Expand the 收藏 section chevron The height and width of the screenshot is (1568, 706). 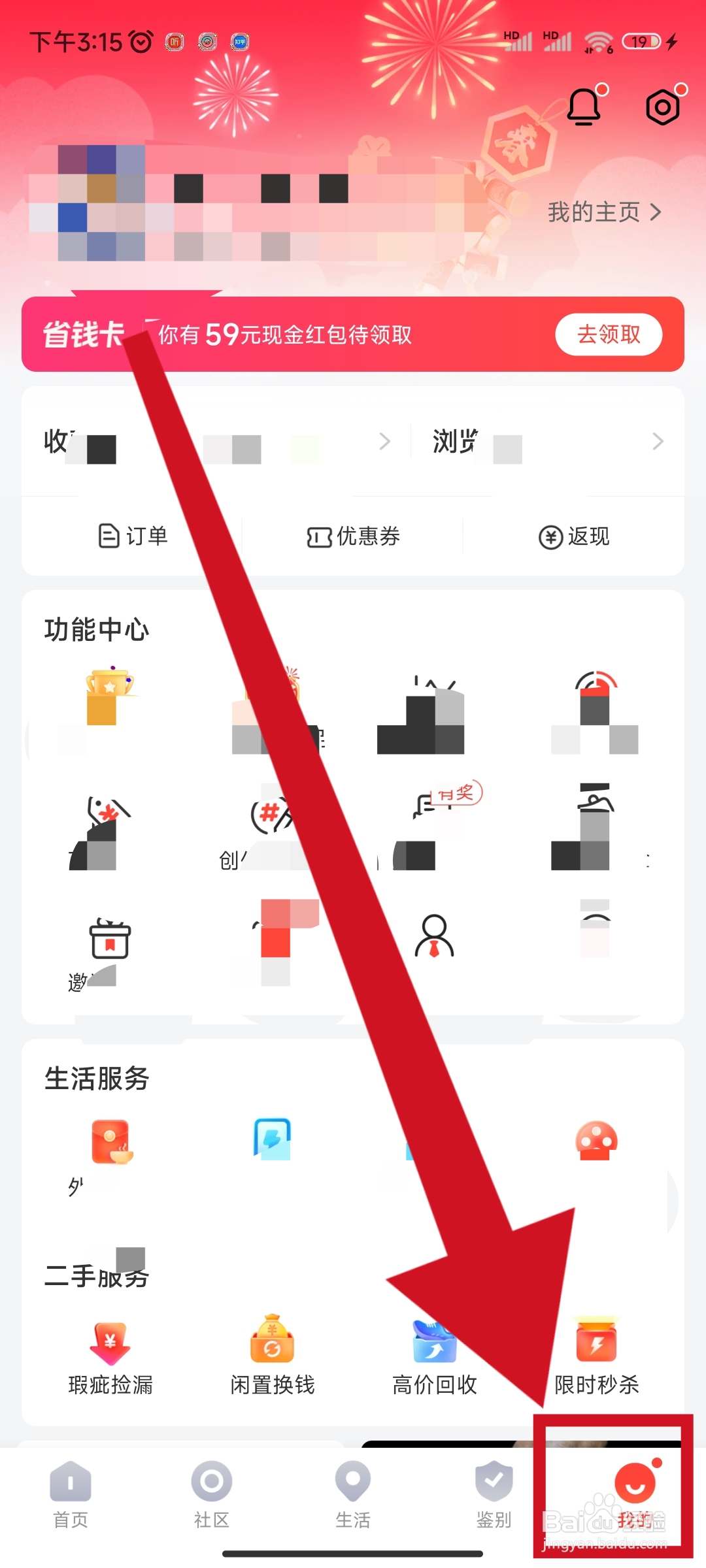(x=384, y=442)
